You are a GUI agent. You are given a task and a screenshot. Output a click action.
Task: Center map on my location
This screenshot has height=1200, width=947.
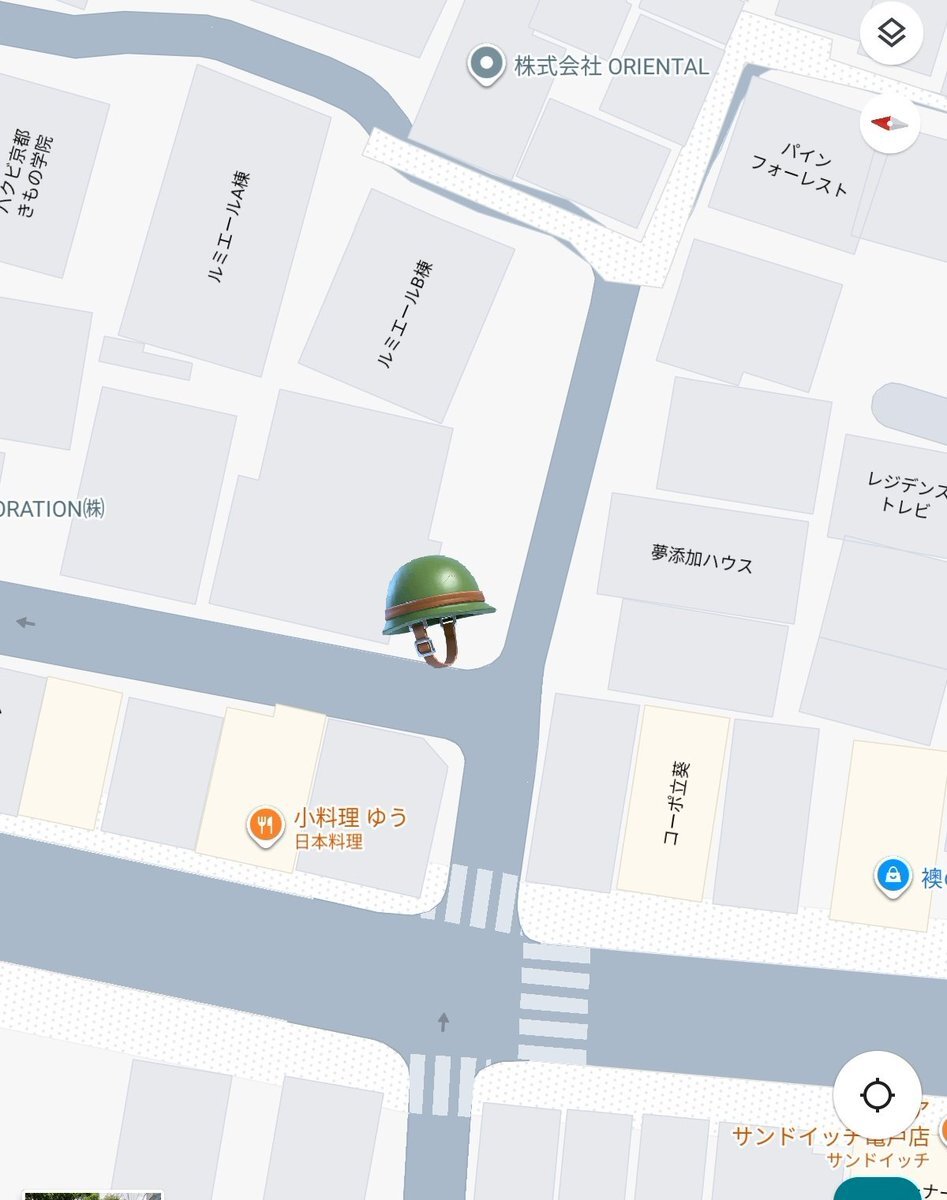(x=877, y=1095)
